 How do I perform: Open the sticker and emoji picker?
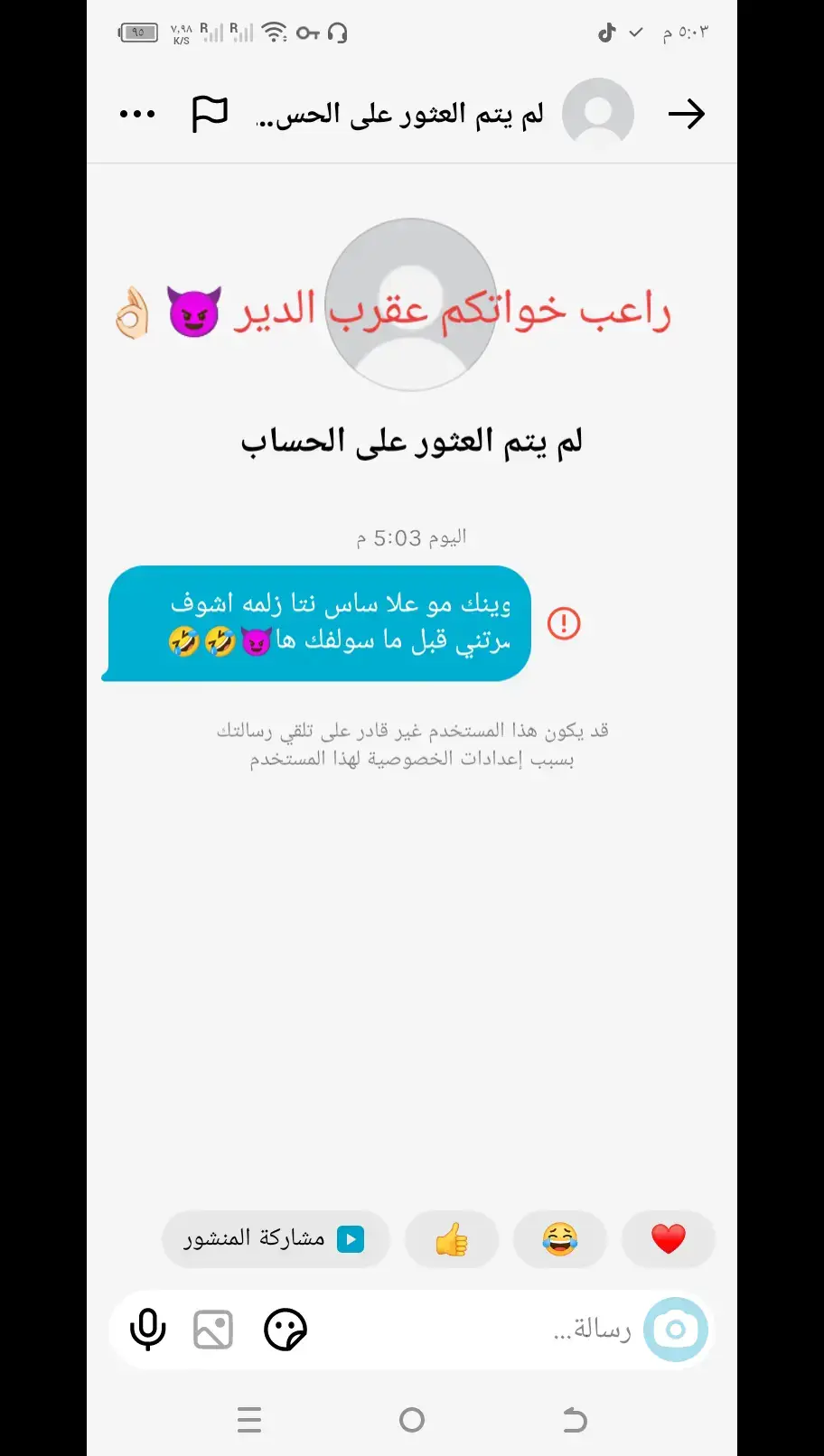coord(286,1330)
